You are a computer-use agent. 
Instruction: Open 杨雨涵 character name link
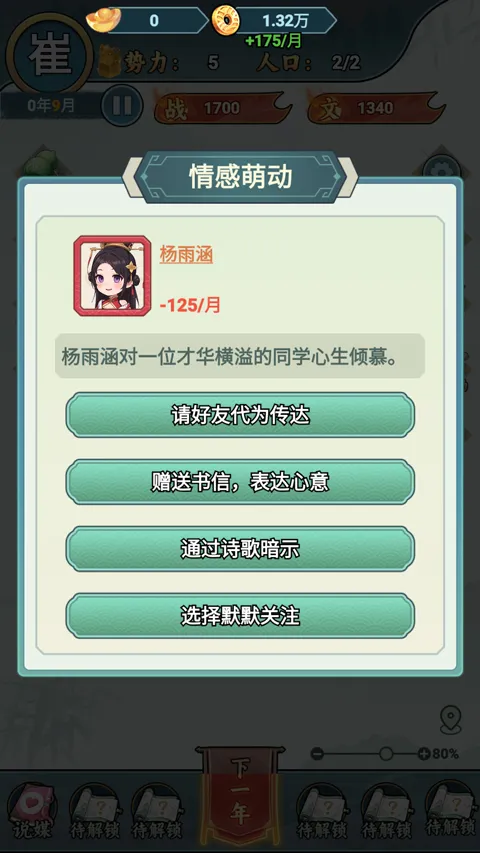186,255
